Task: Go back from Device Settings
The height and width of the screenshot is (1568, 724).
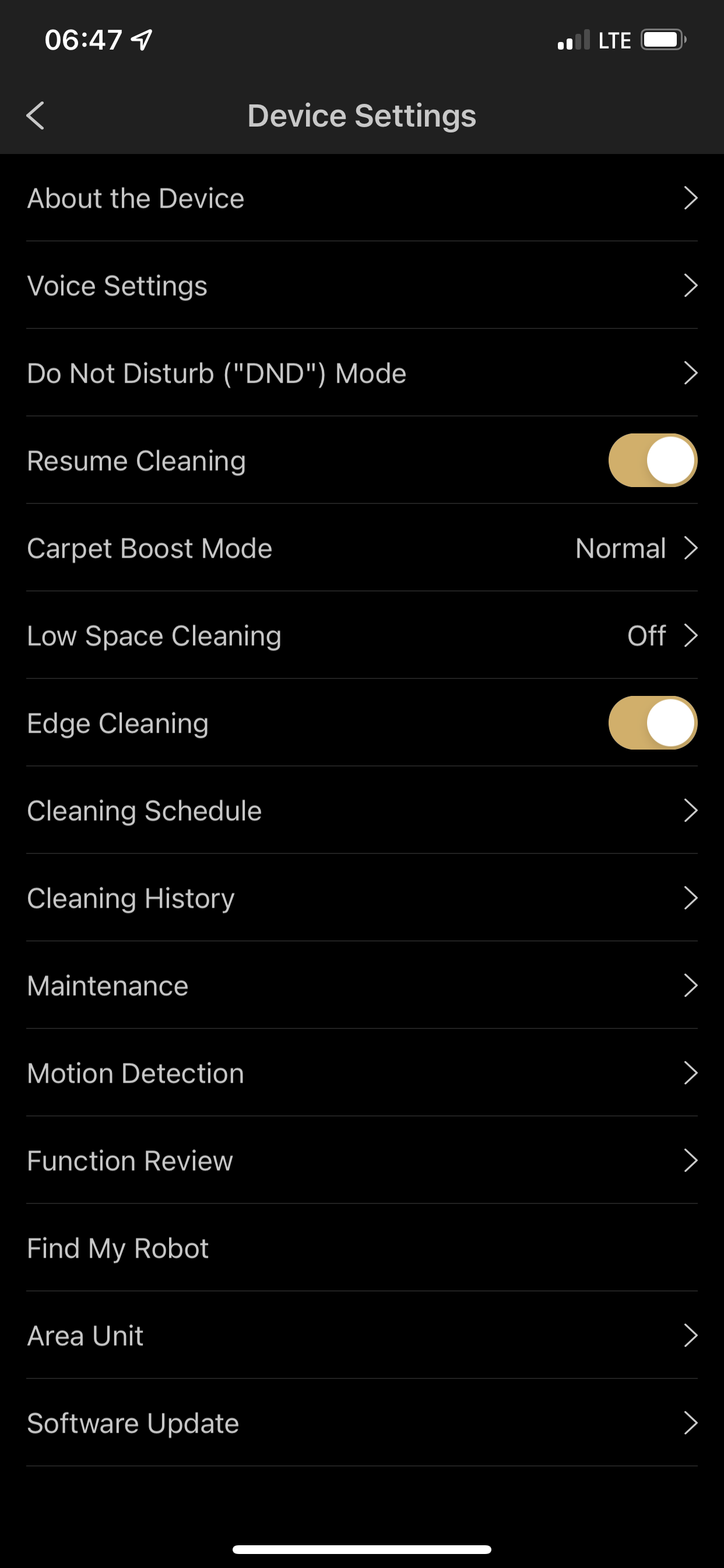Action: pos(36,116)
